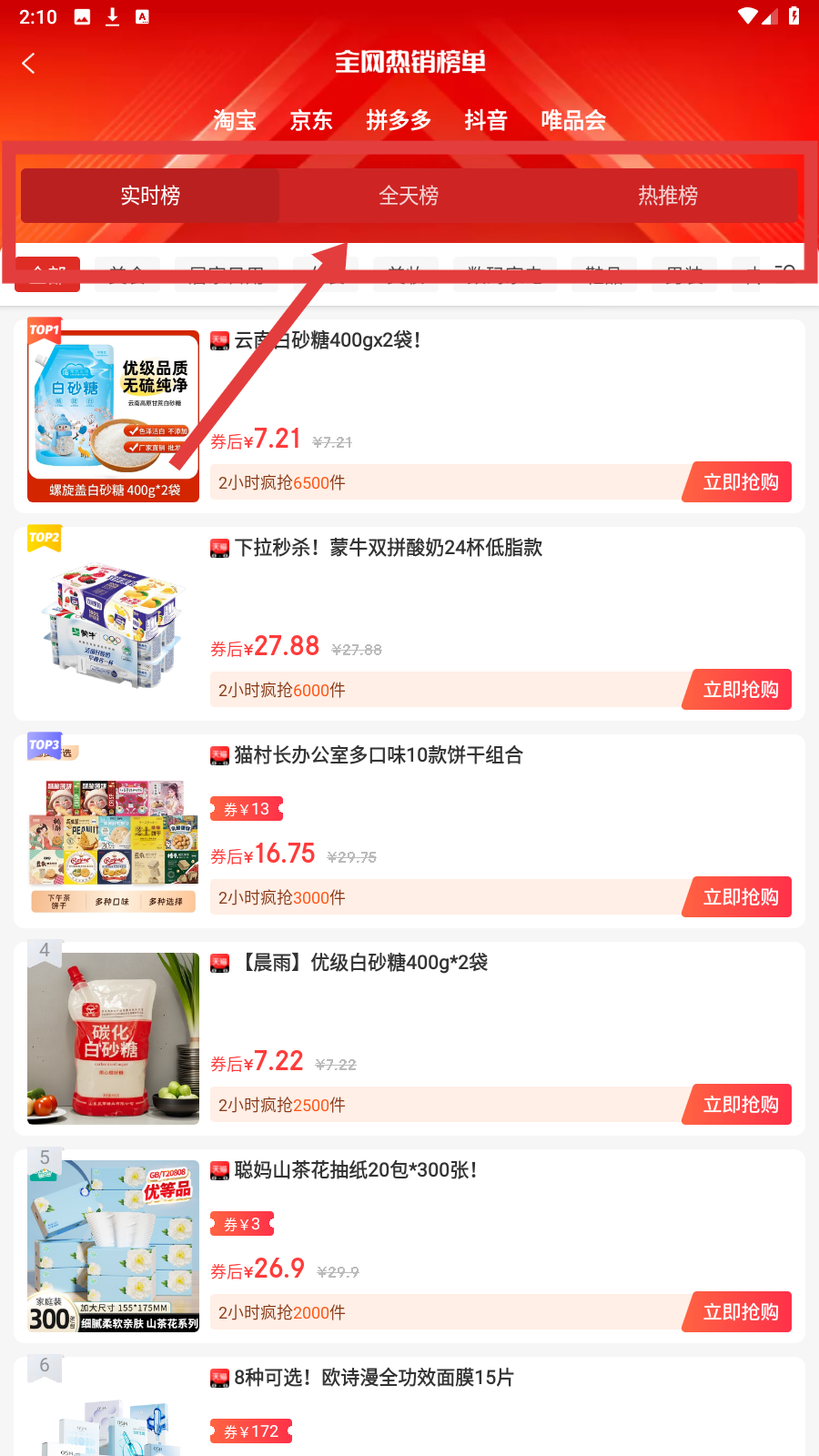Tap 立即抢购 for 猫村长饼干组合
The width and height of the screenshot is (819, 1456).
click(740, 897)
